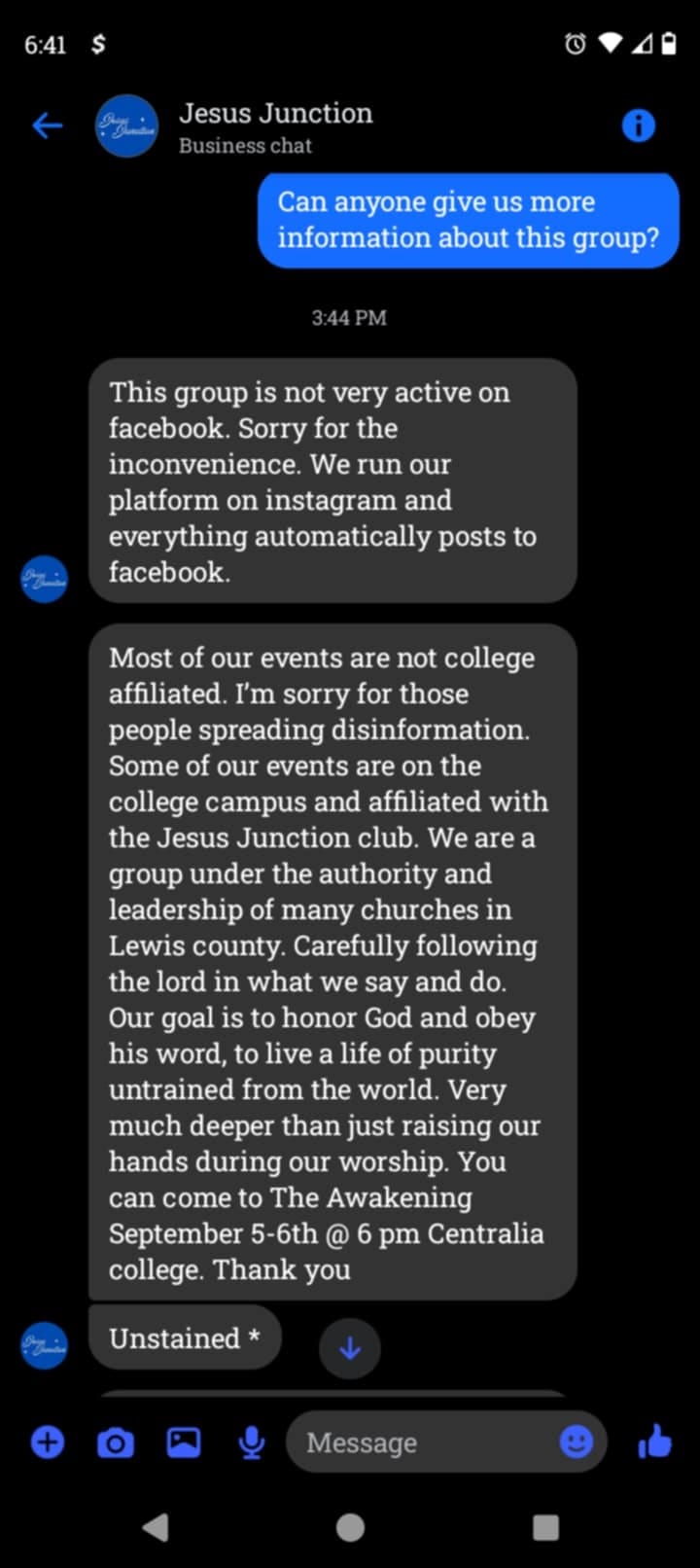Viewport: 700px width, 1568px height.
Task: Open the emoji picker
Action: coord(577,1441)
